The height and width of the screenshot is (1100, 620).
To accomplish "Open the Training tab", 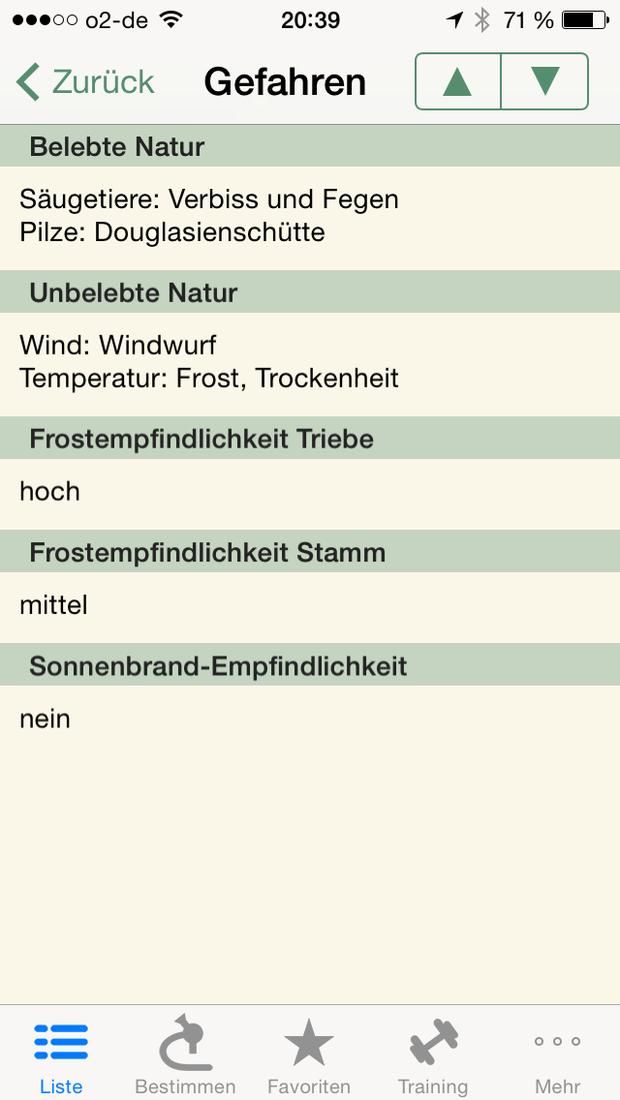I will point(433,1054).
